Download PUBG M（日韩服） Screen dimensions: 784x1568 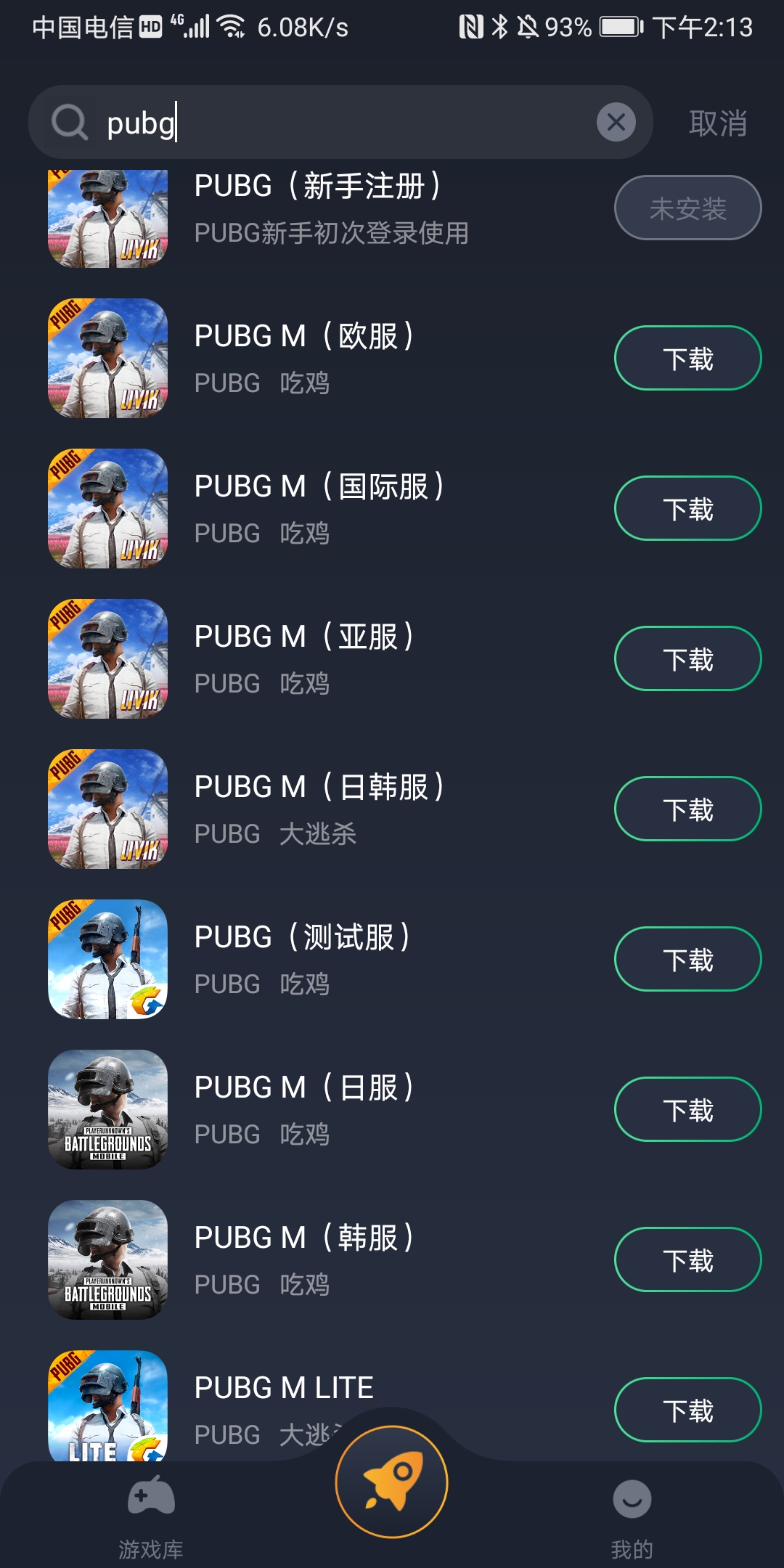pos(687,809)
